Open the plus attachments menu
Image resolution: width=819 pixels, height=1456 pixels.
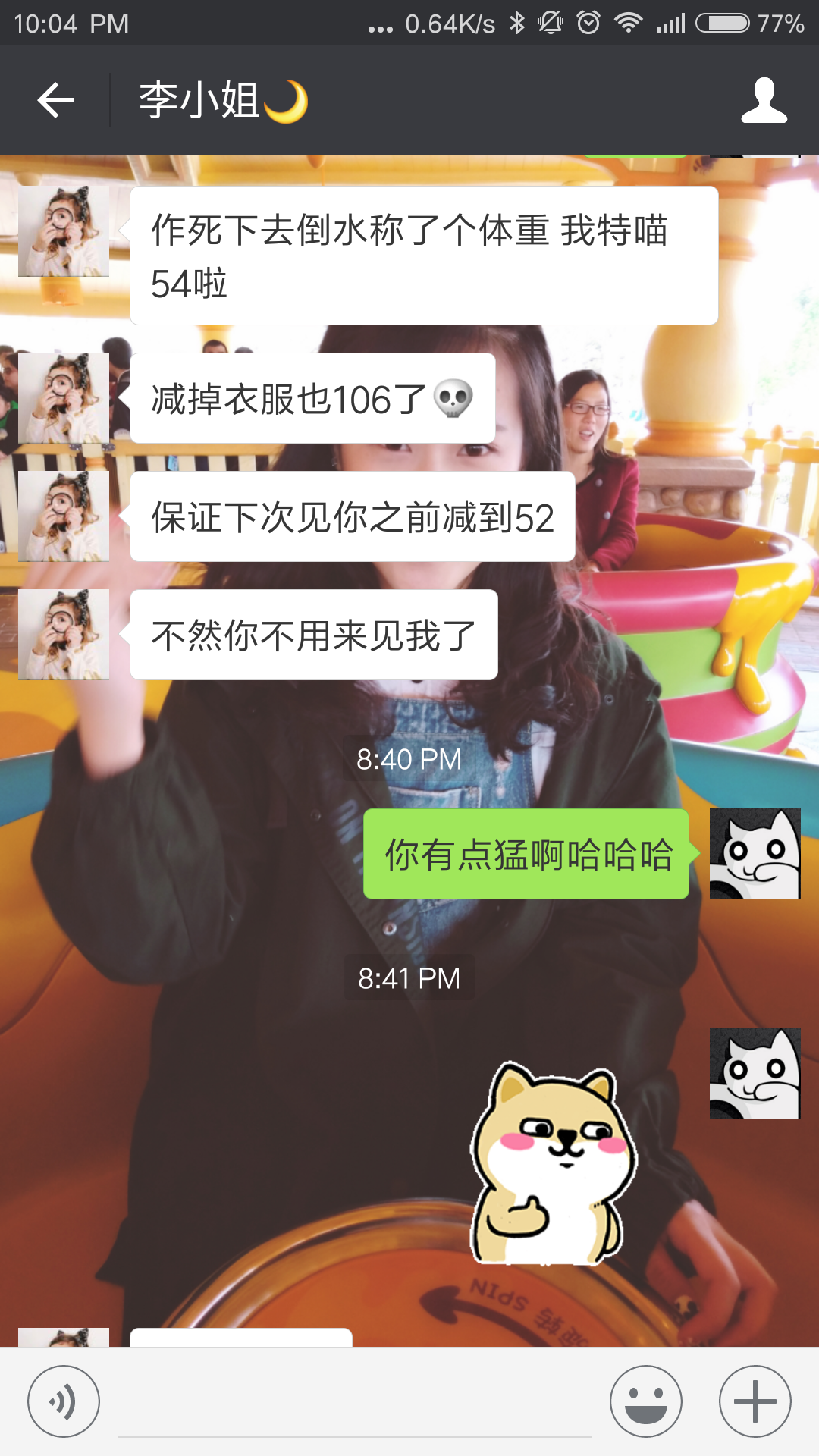(755, 1401)
